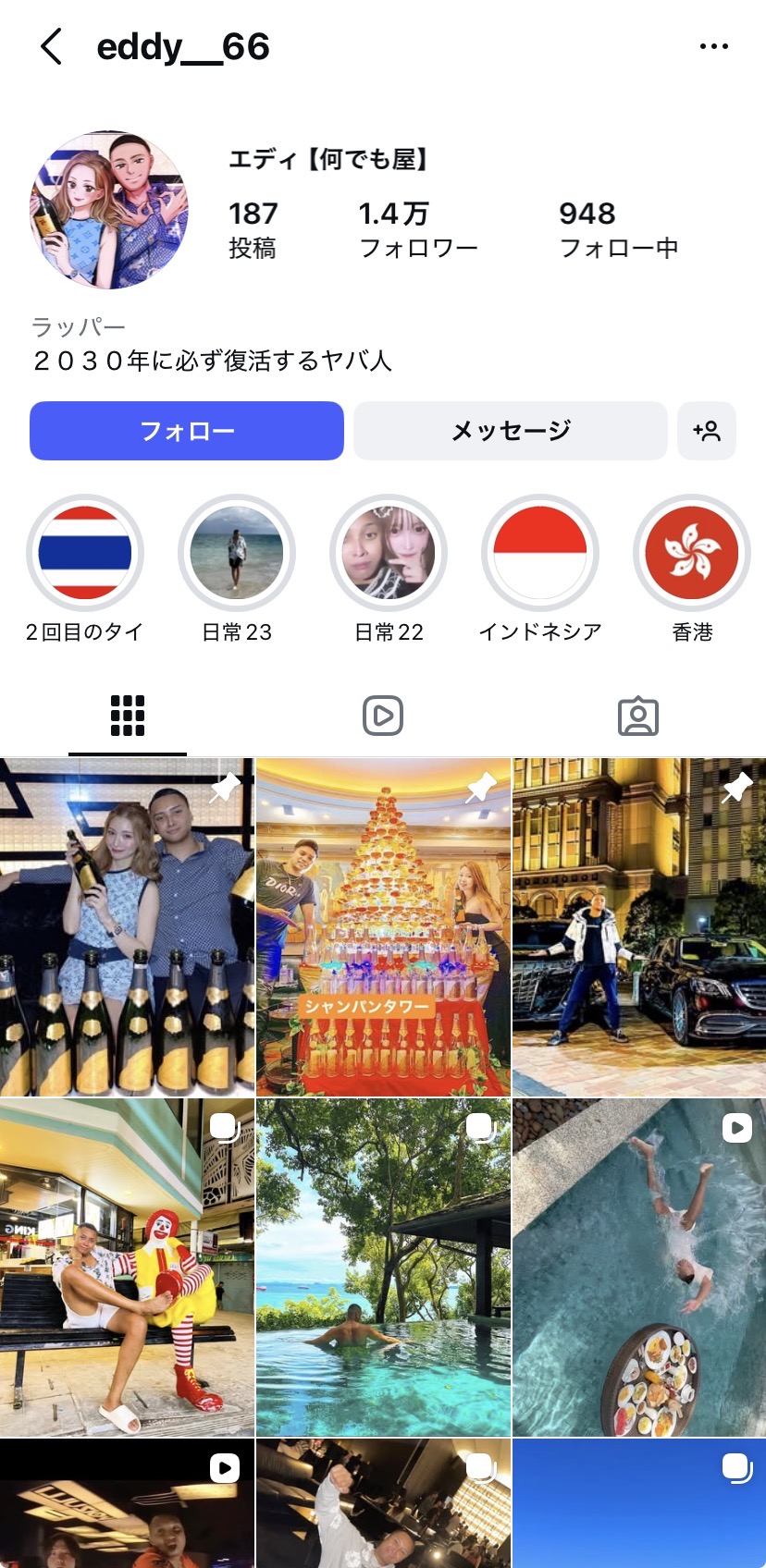Open the 日常22 story highlight
Image resolution: width=766 pixels, height=1568 pixels.
(389, 553)
